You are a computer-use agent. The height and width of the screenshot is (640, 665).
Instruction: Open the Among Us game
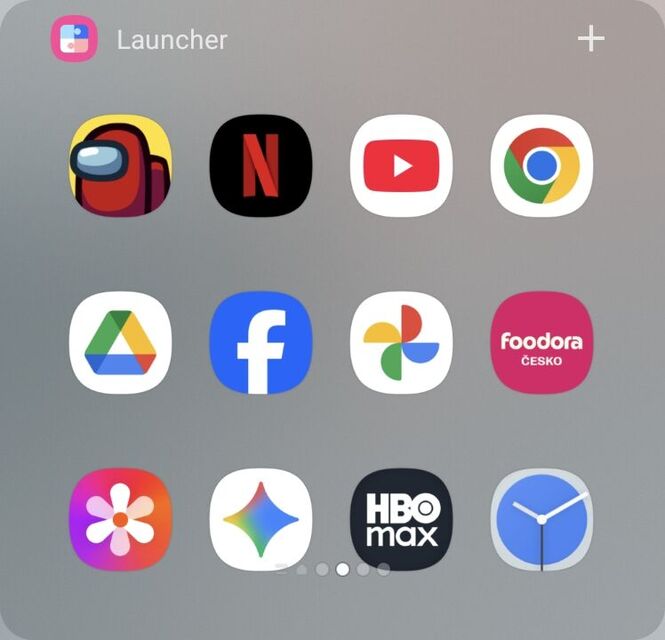coord(120,165)
